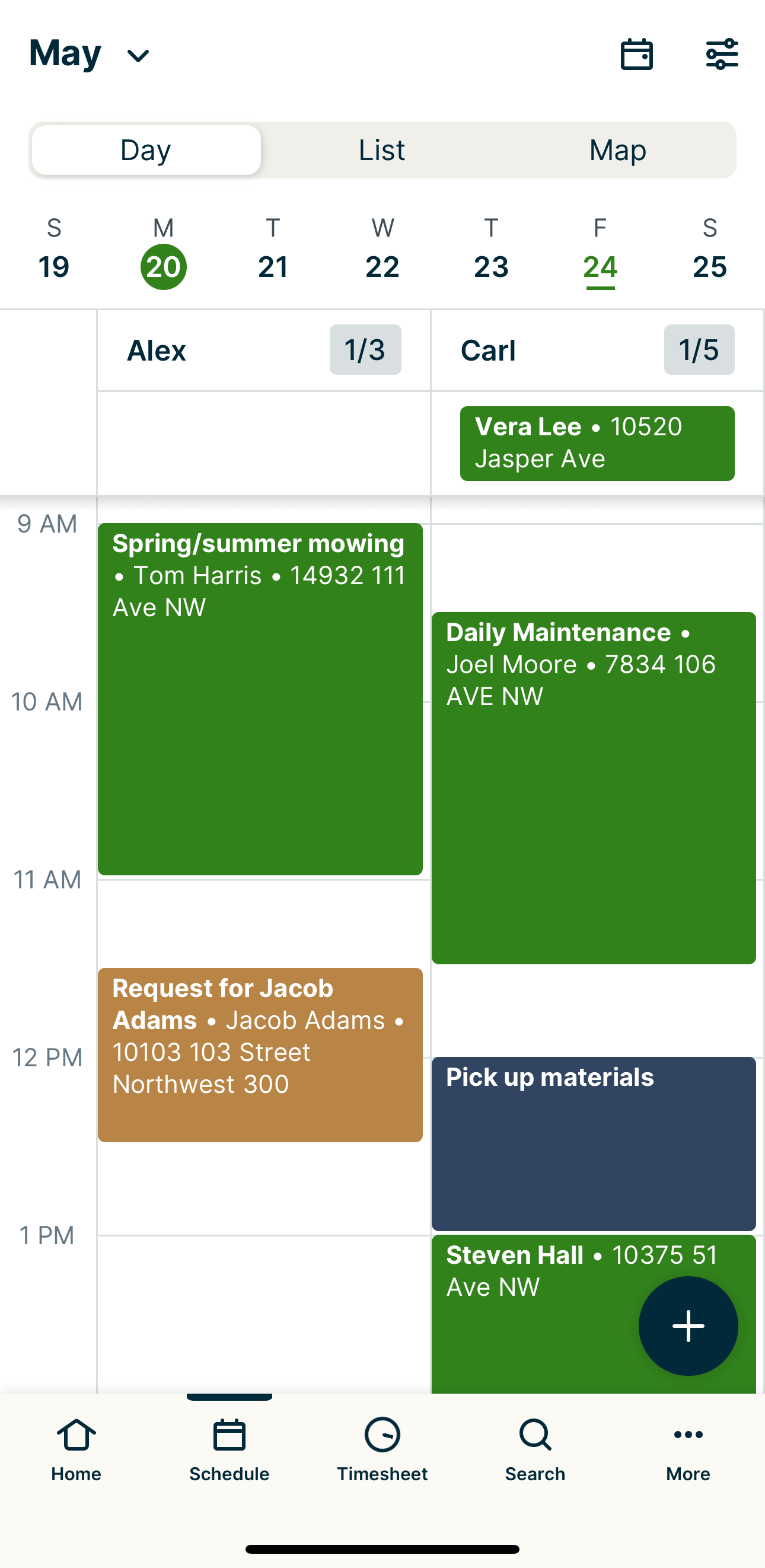
Task: Open the Daily Maintenance job for Joel Moore
Action: pos(595,791)
